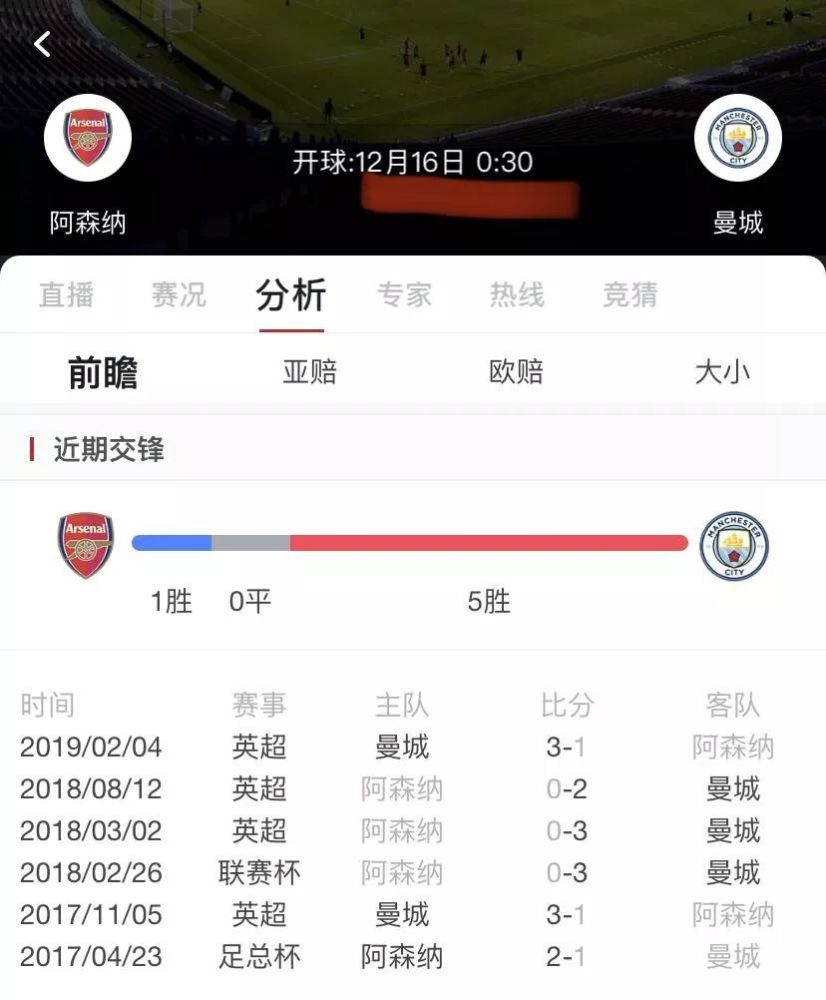
Task: Open the 竞猜 tab
Action: click(630, 294)
